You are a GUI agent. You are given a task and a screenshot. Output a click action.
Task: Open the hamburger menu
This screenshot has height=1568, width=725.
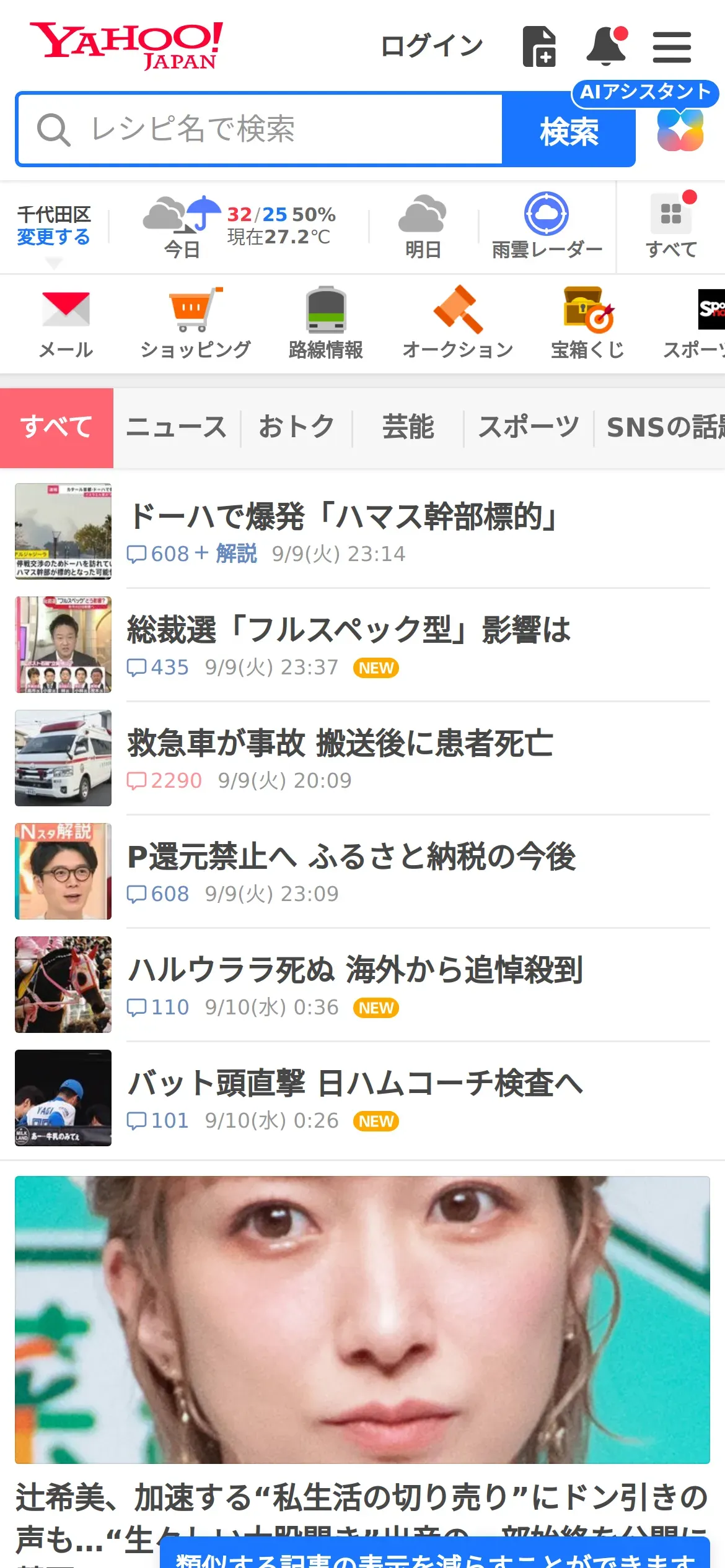[672, 47]
